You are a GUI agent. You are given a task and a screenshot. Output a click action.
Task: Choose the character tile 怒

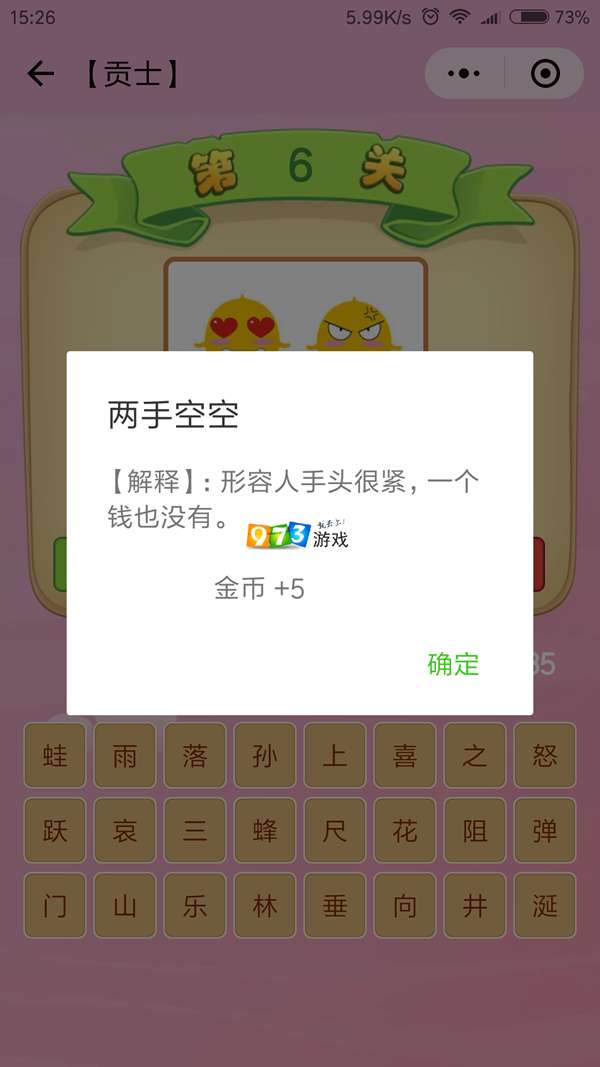click(x=545, y=755)
